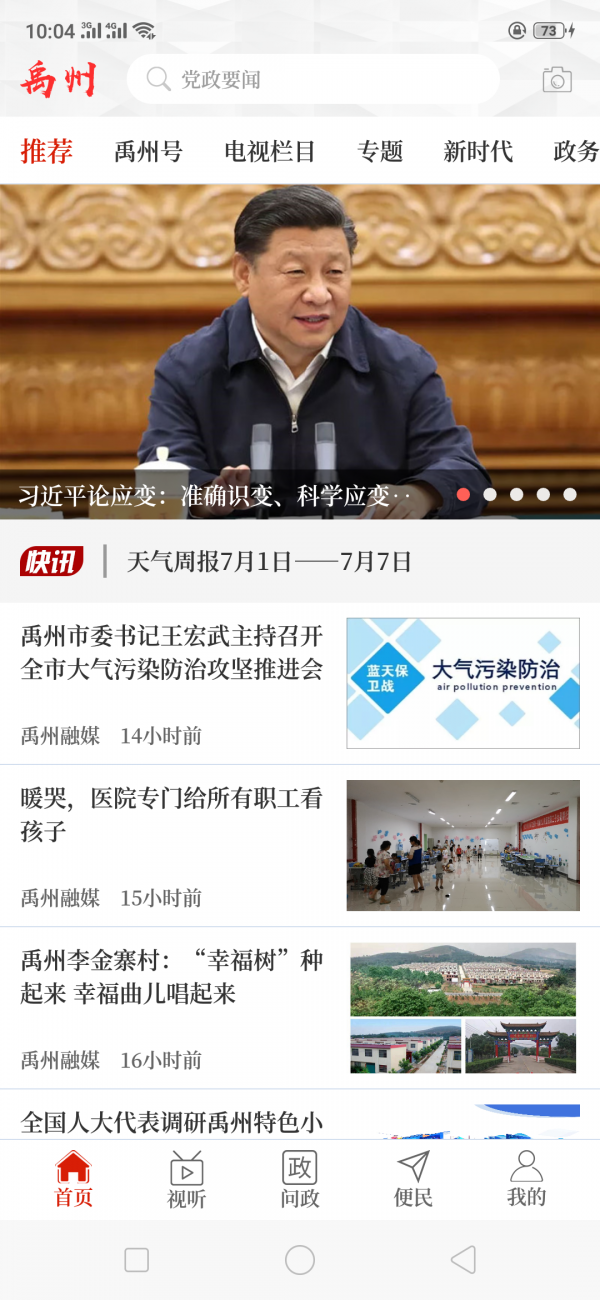Go to the system home screen
Viewport: 600px width, 1300px height.
coord(300,1260)
